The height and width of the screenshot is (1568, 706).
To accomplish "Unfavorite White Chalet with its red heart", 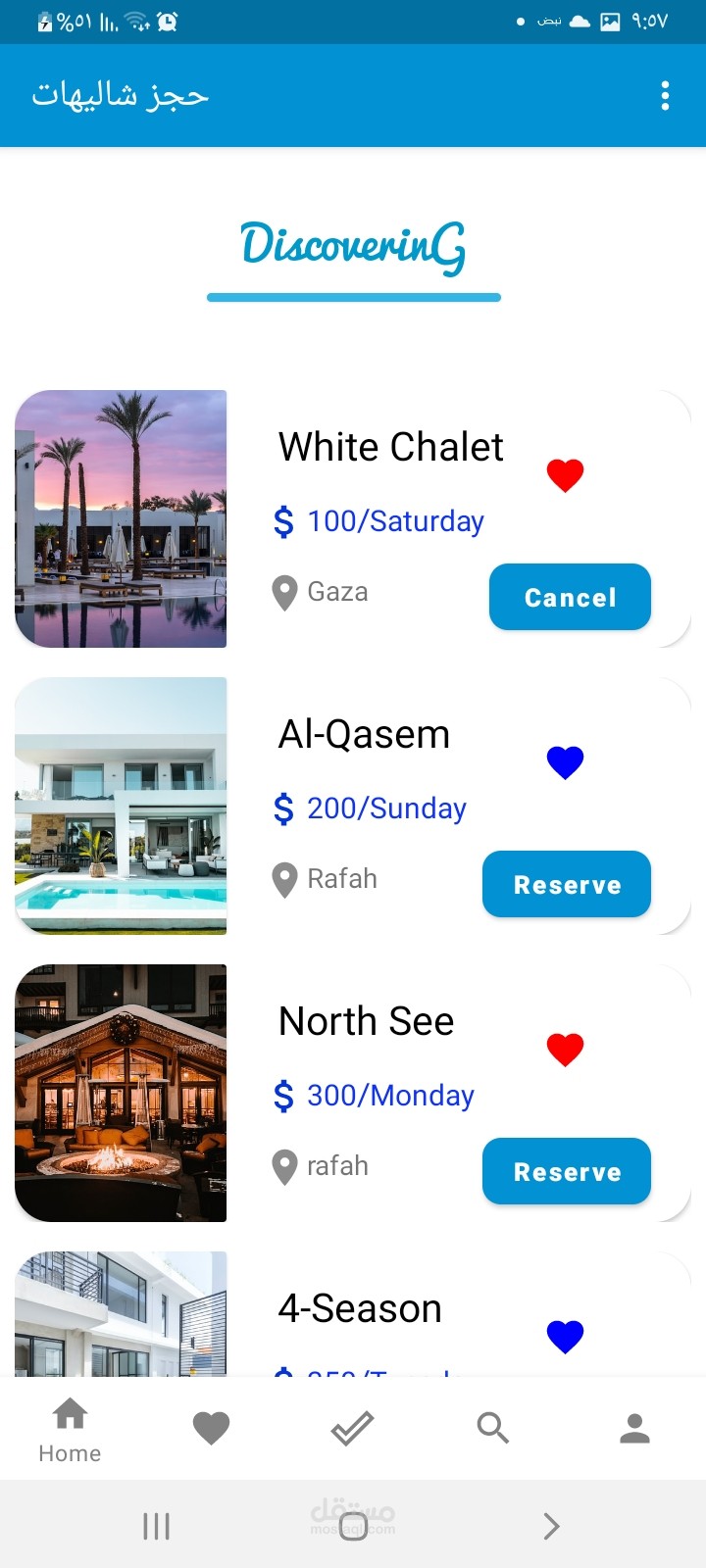I will click(565, 475).
